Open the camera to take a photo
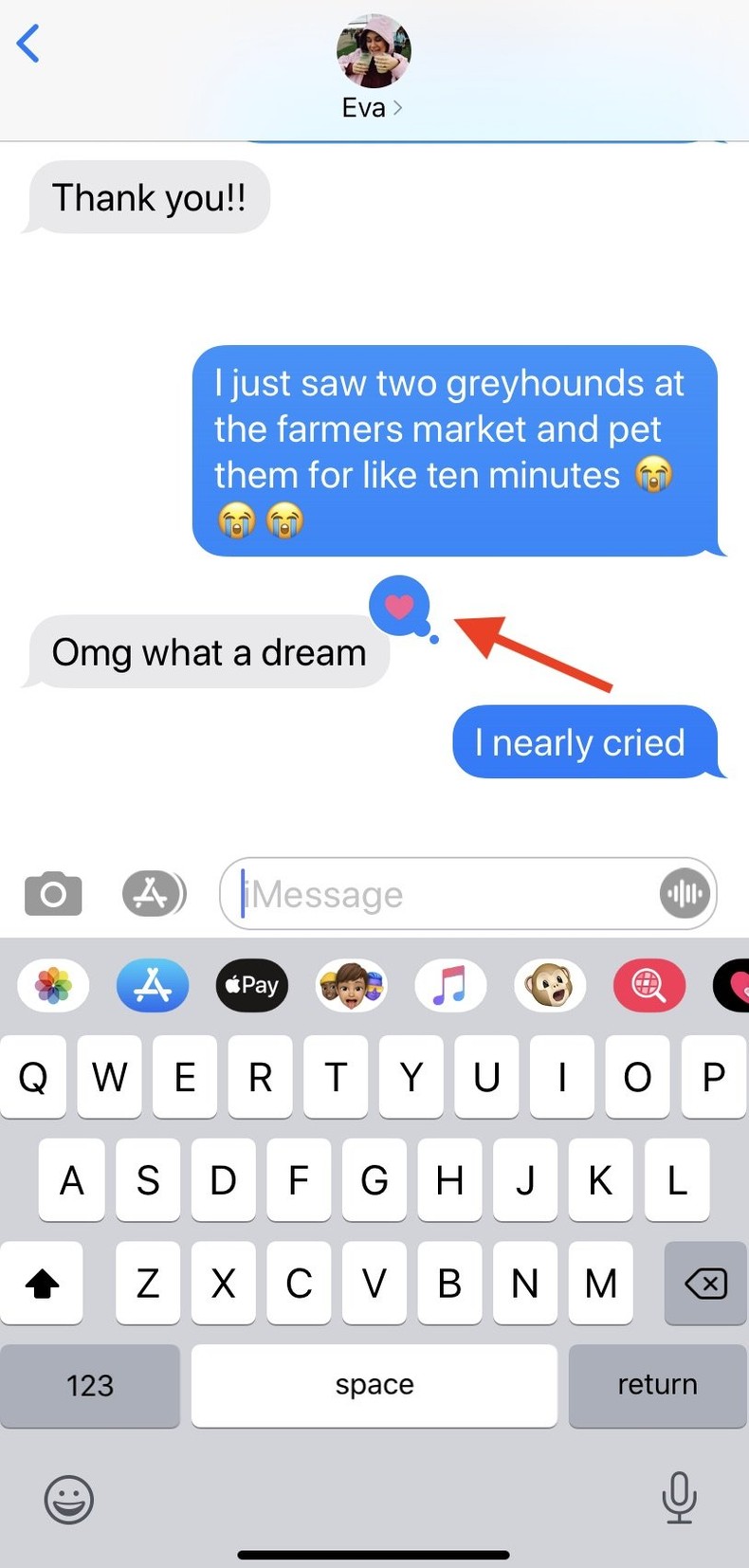The height and width of the screenshot is (1568, 749). coord(53,893)
